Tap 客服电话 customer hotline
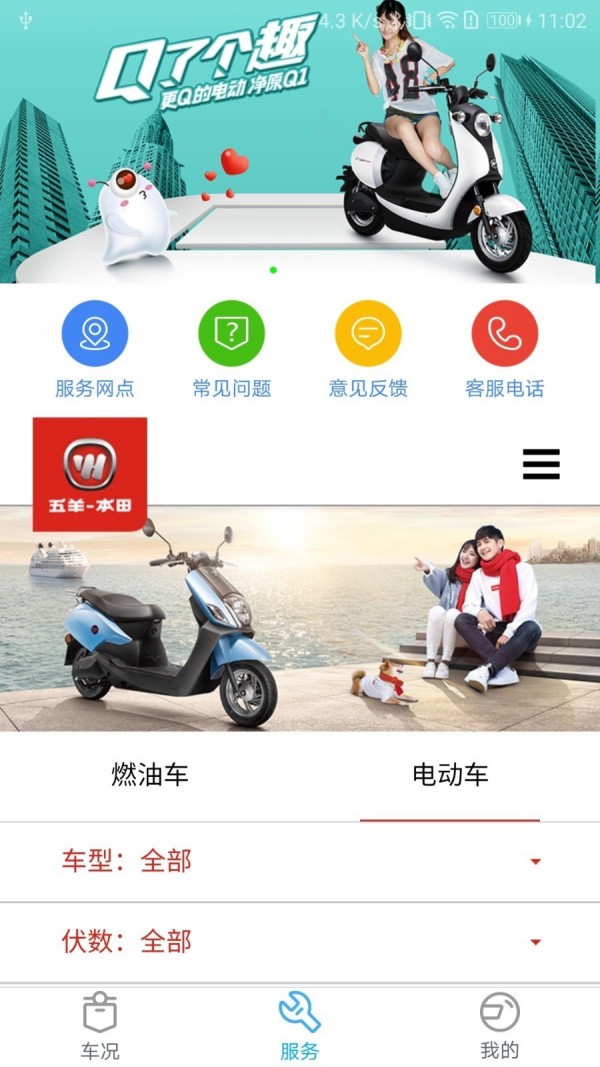 (x=504, y=349)
